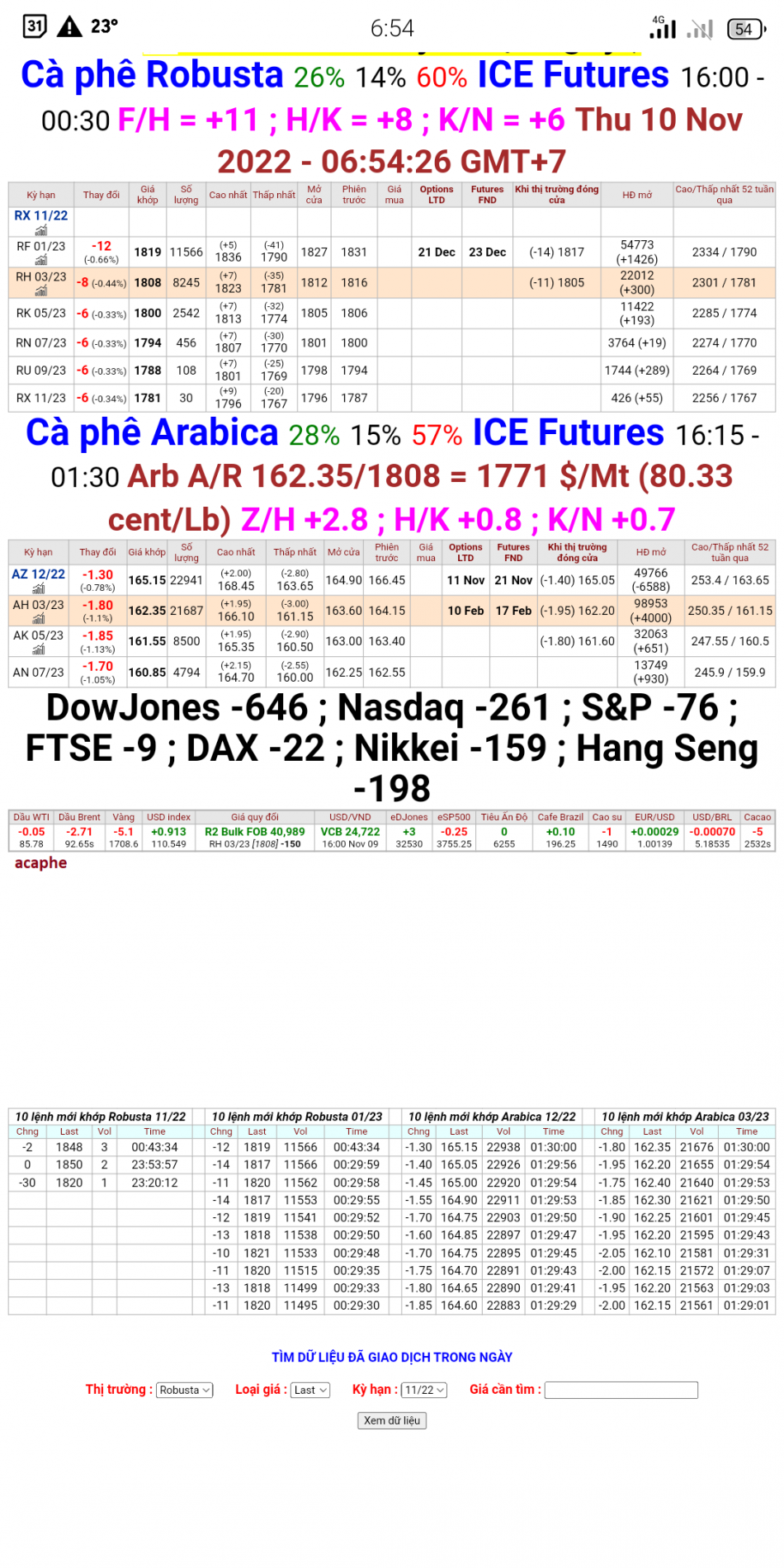Open TÌM DỮ LIỆU ĐÃ GIAO DỊCH link
The height and width of the screenshot is (1568, 784).
coord(392,1356)
